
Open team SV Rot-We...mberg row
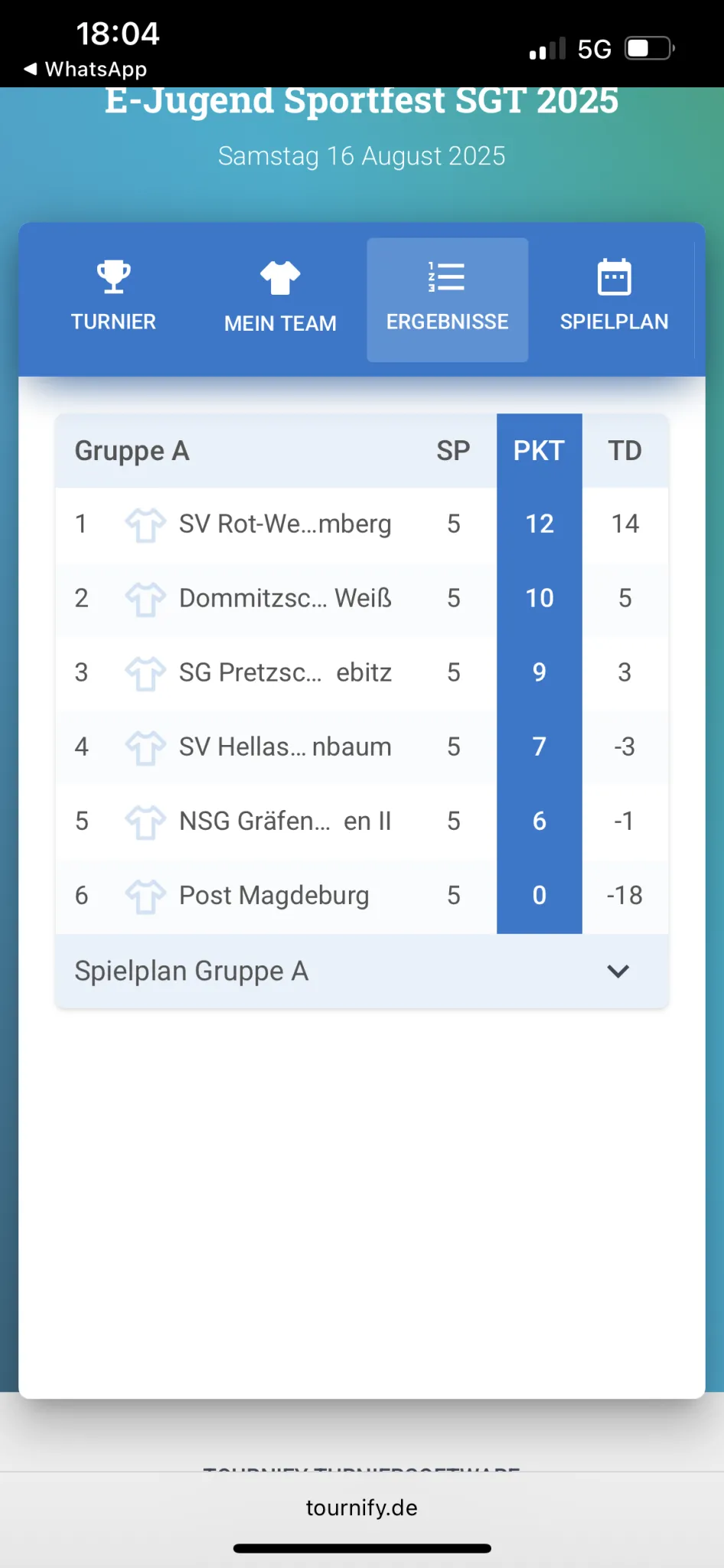pyautogui.click(x=285, y=524)
